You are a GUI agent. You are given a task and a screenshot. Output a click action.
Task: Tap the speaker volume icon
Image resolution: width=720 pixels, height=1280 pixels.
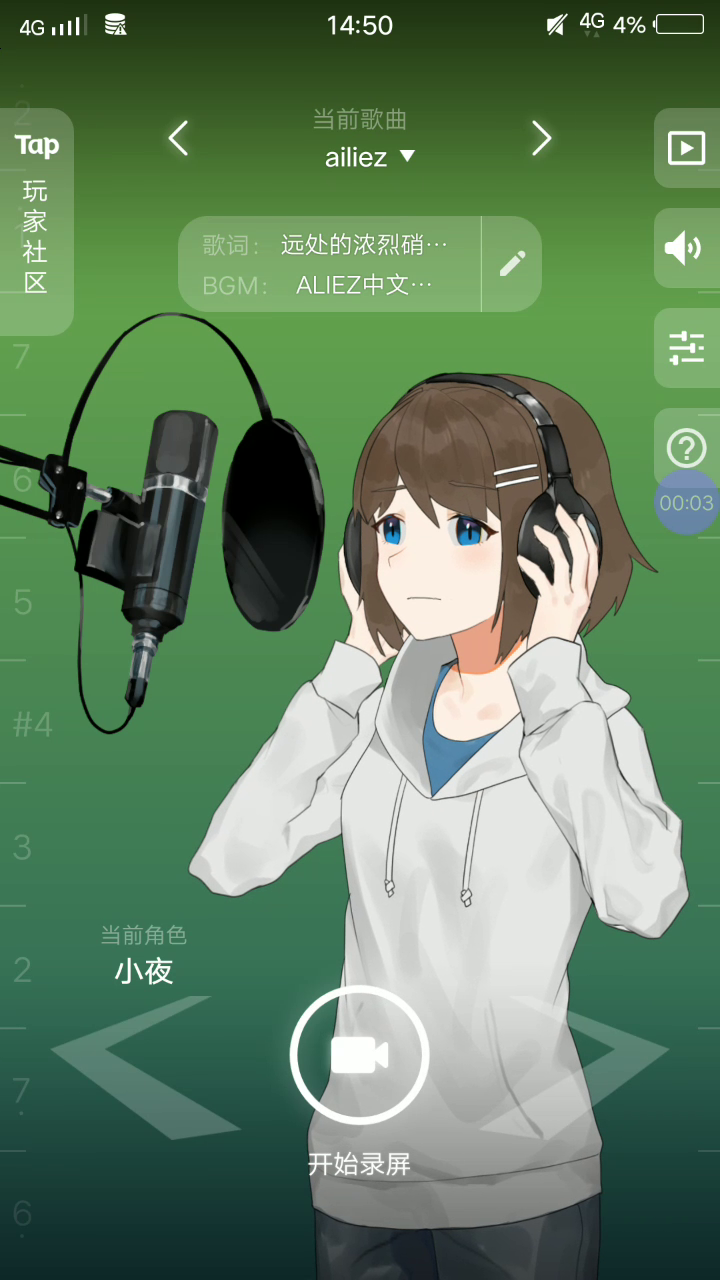(x=686, y=248)
